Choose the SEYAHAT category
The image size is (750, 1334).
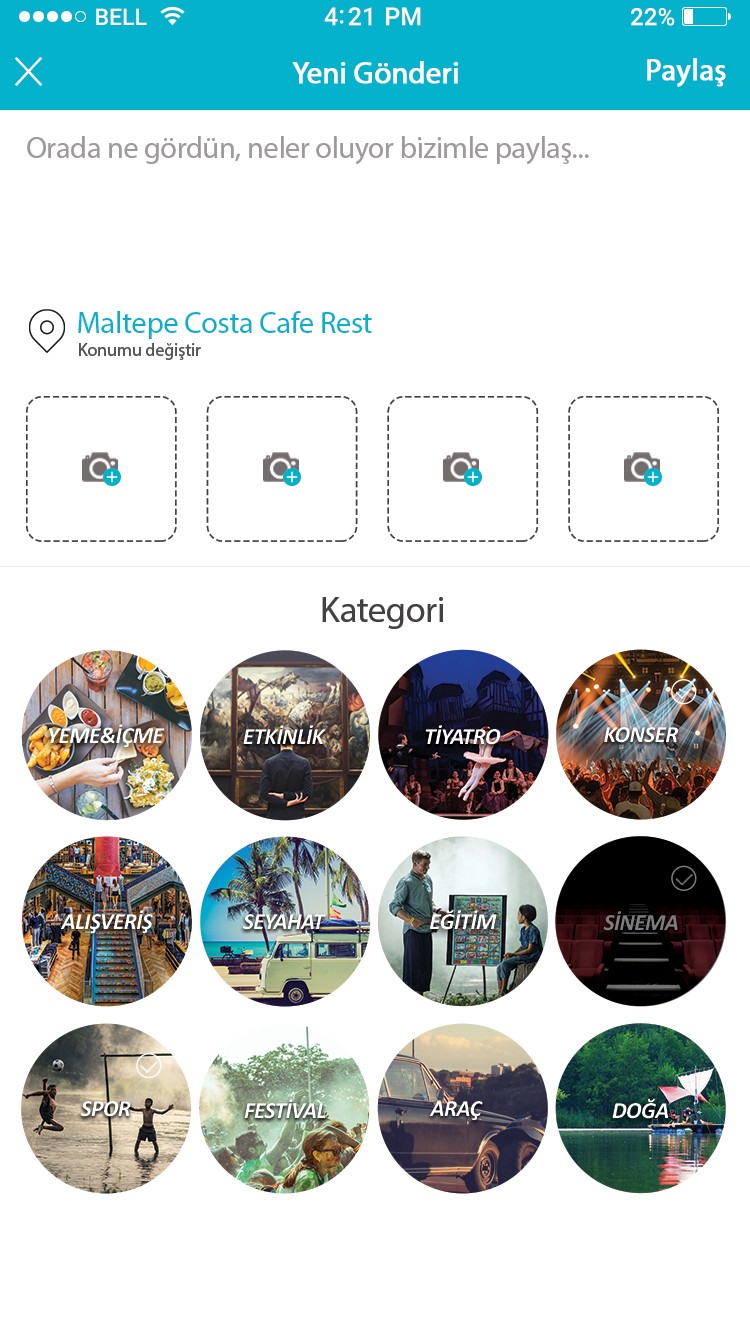pyautogui.click(x=285, y=921)
